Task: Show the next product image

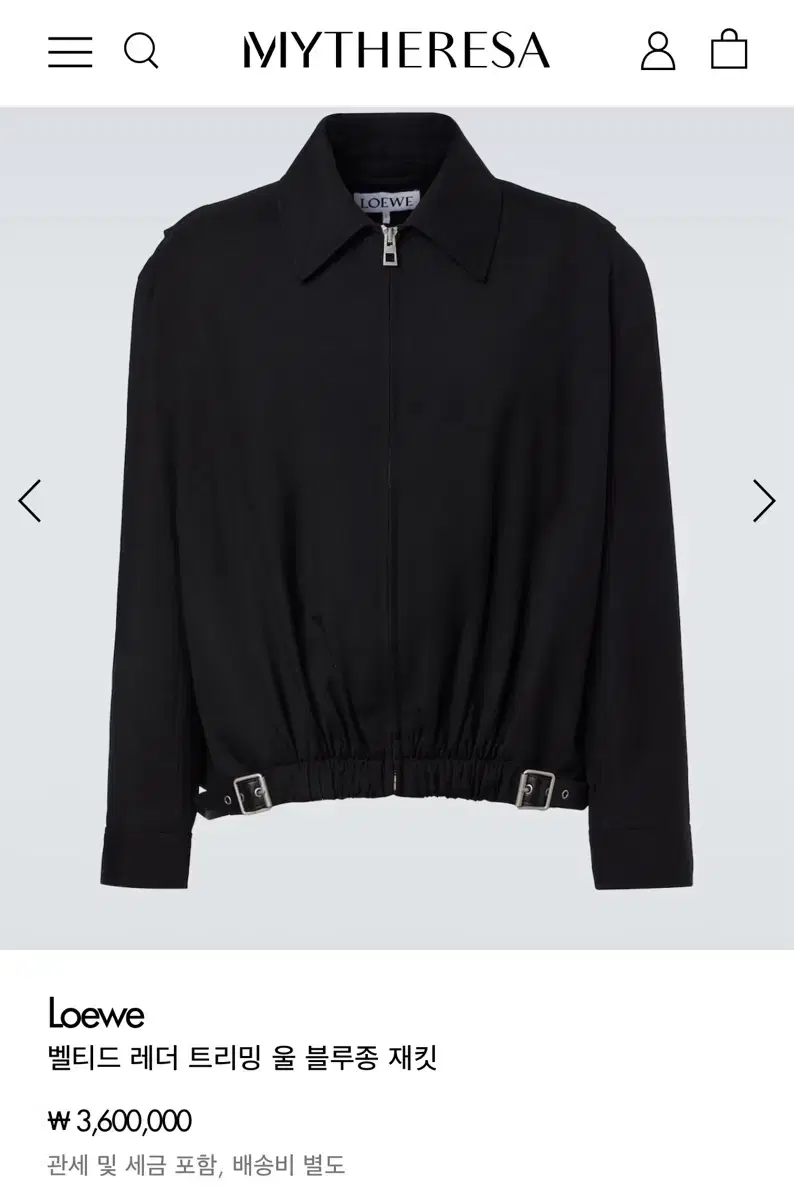Action: coord(764,501)
